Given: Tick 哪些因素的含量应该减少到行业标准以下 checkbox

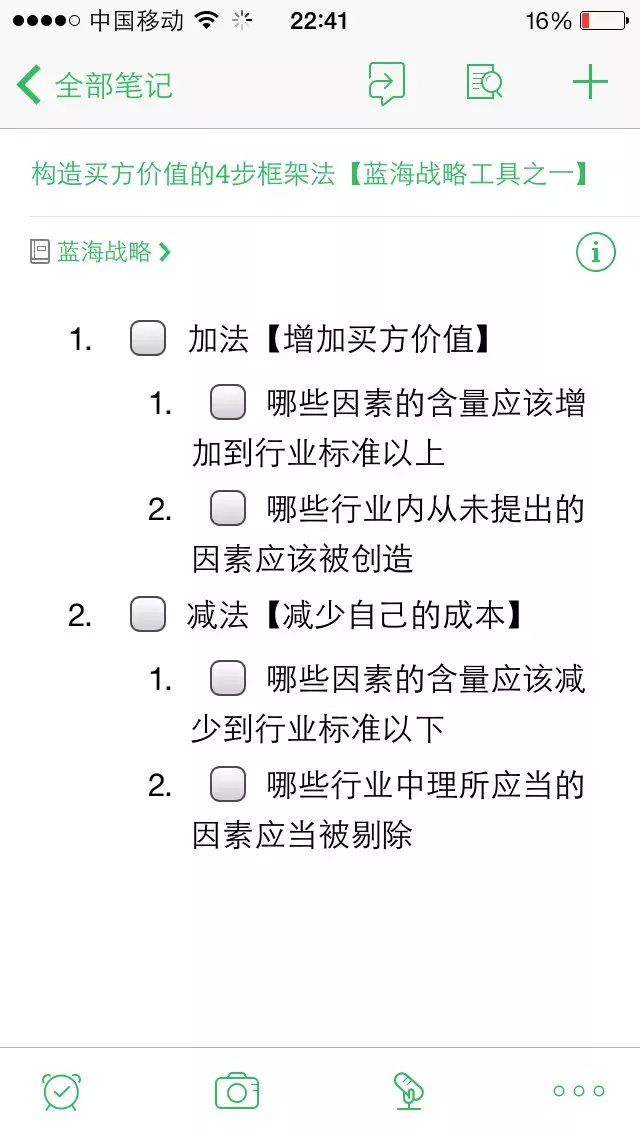Looking at the screenshot, I should pyautogui.click(x=228, y=678).
